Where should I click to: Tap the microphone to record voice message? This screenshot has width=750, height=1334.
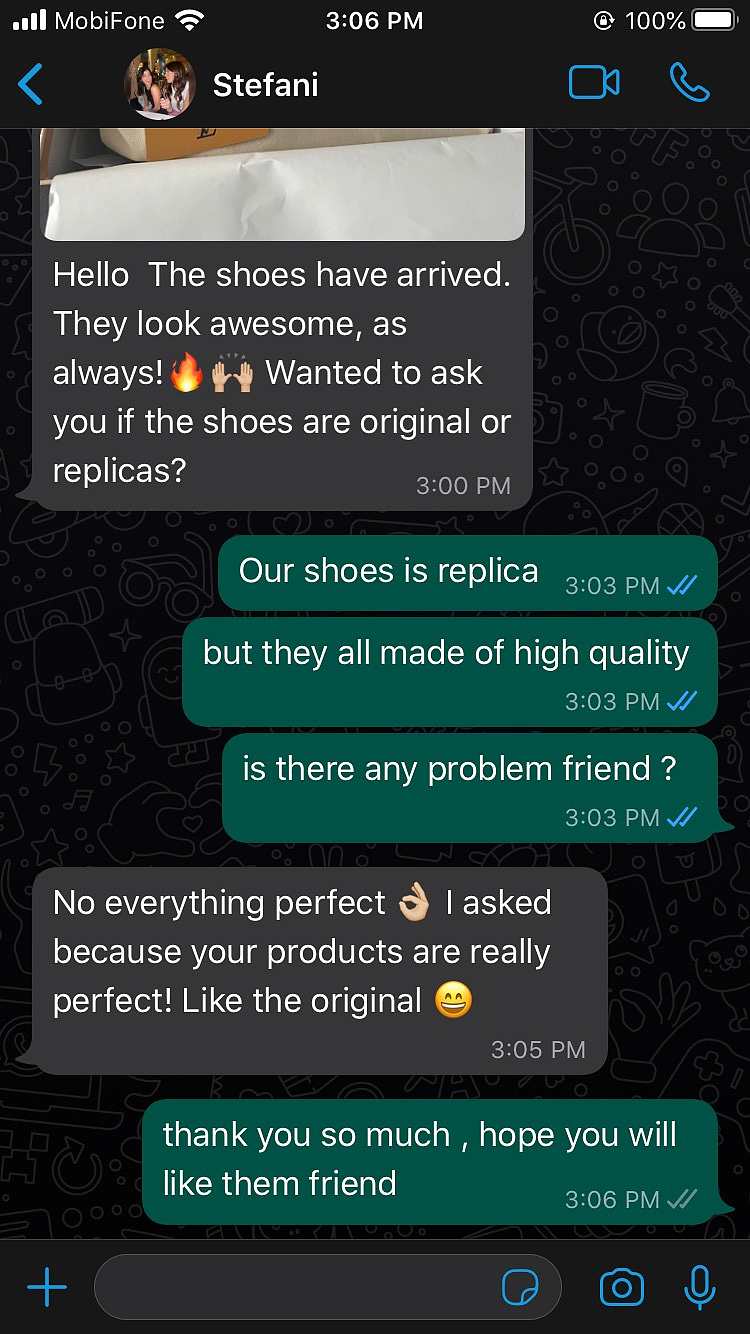coord(700,1287)
